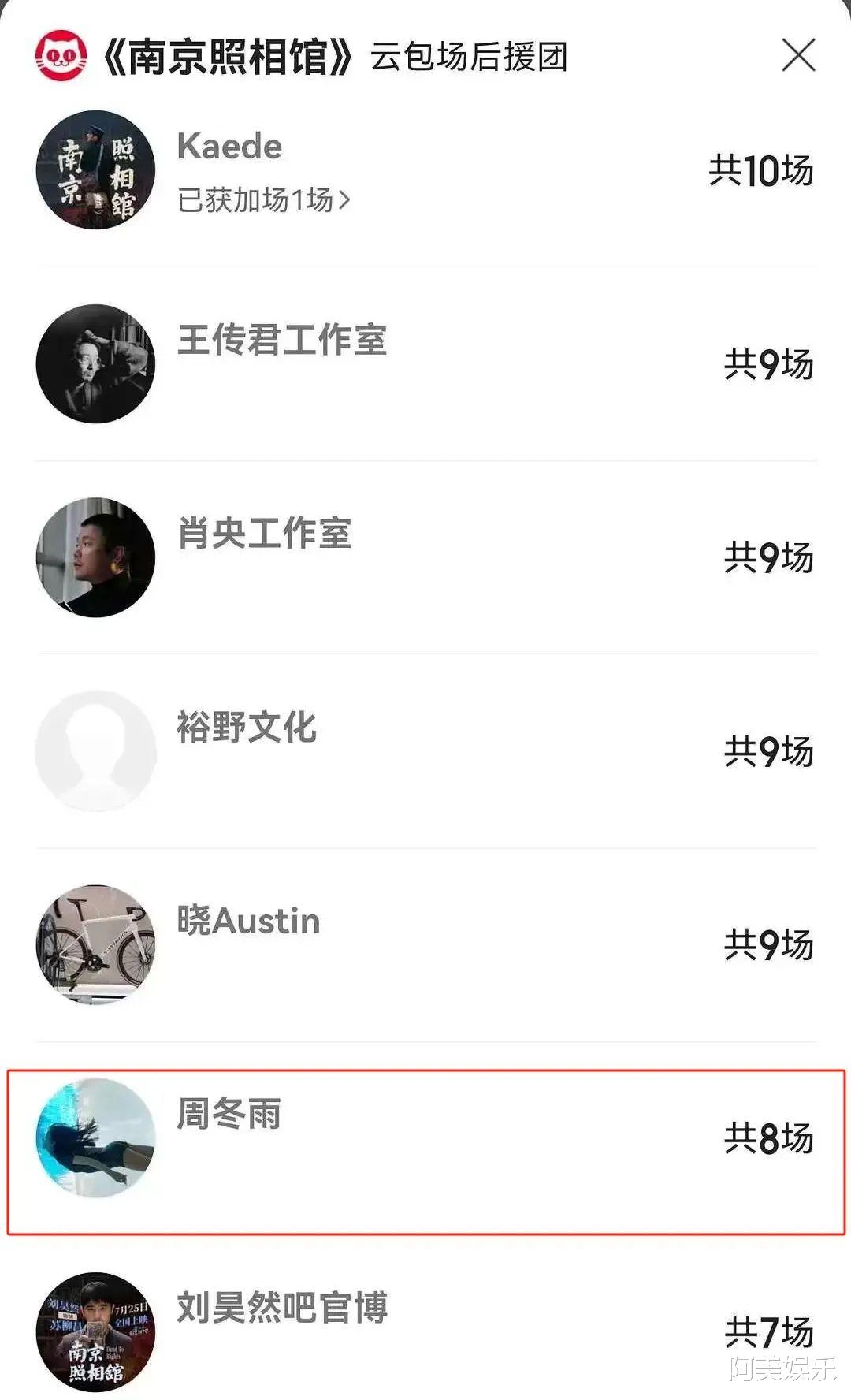Viewport: 851px width, 1400px height.
Task: Close the 云包场后援团 panel
Action: point(800,54)
